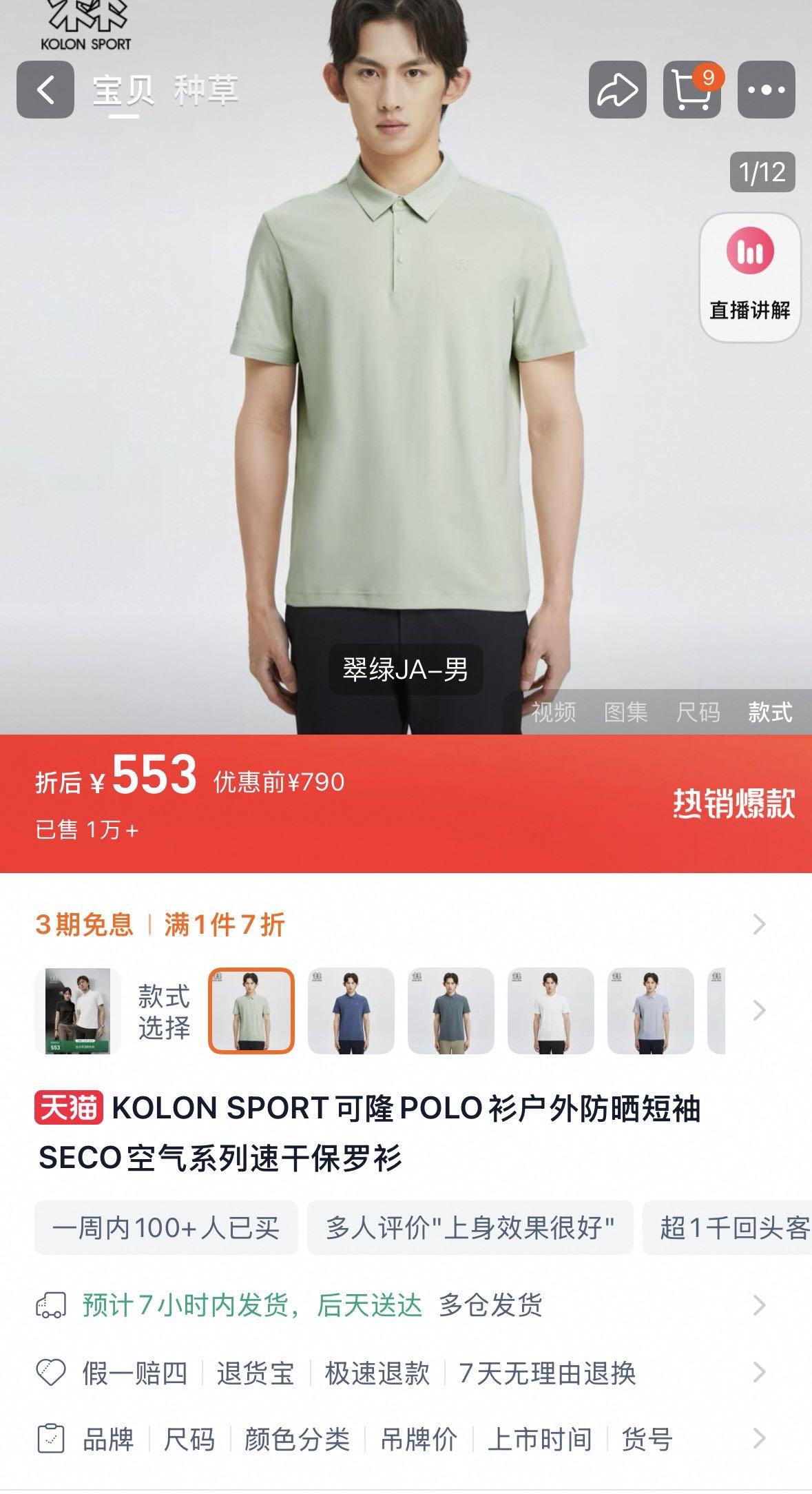Switch to the 种草 tab
Image resolution: width=812 pixels, height=1494 pixels.
pyautogui.click(x=206, y=91)
